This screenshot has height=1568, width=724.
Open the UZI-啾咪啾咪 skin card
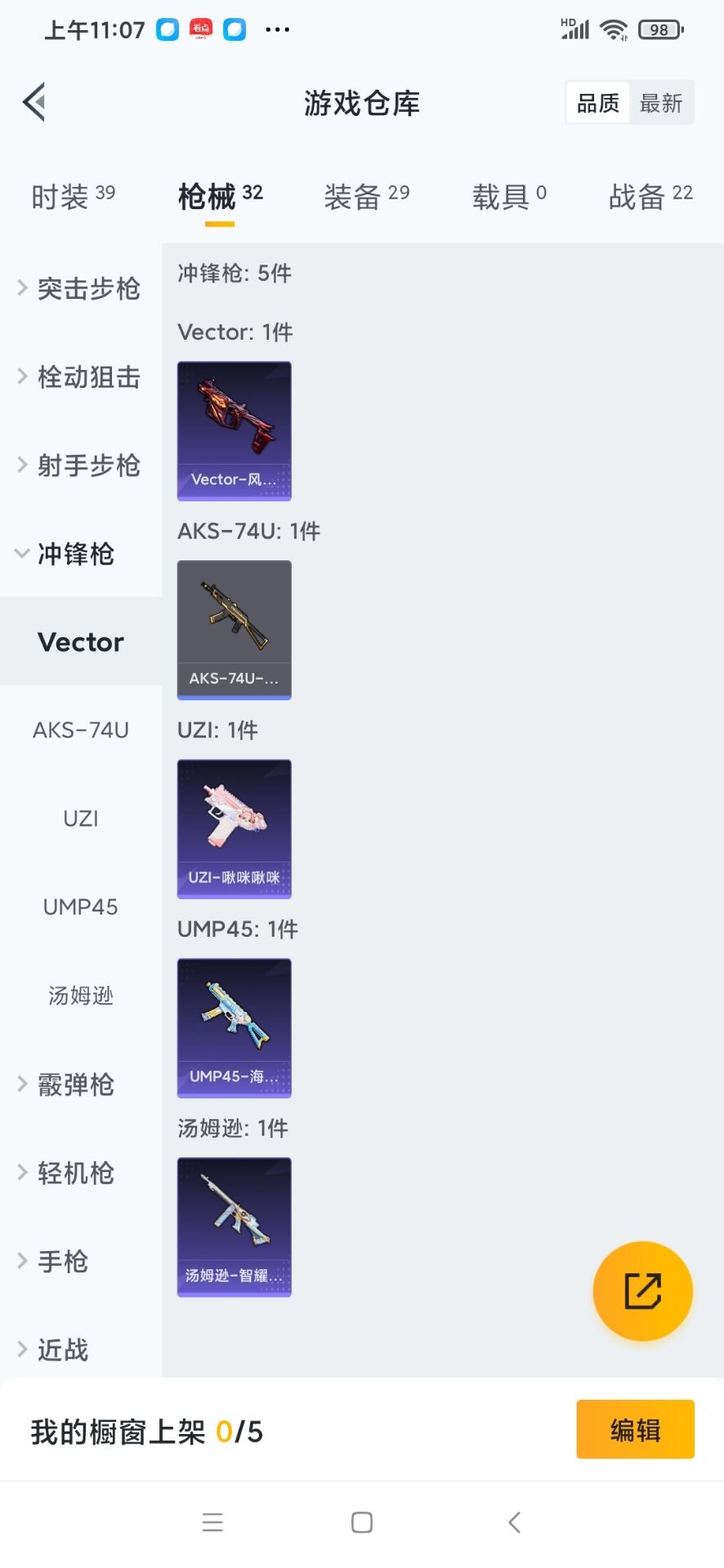[x=235, y=829]
